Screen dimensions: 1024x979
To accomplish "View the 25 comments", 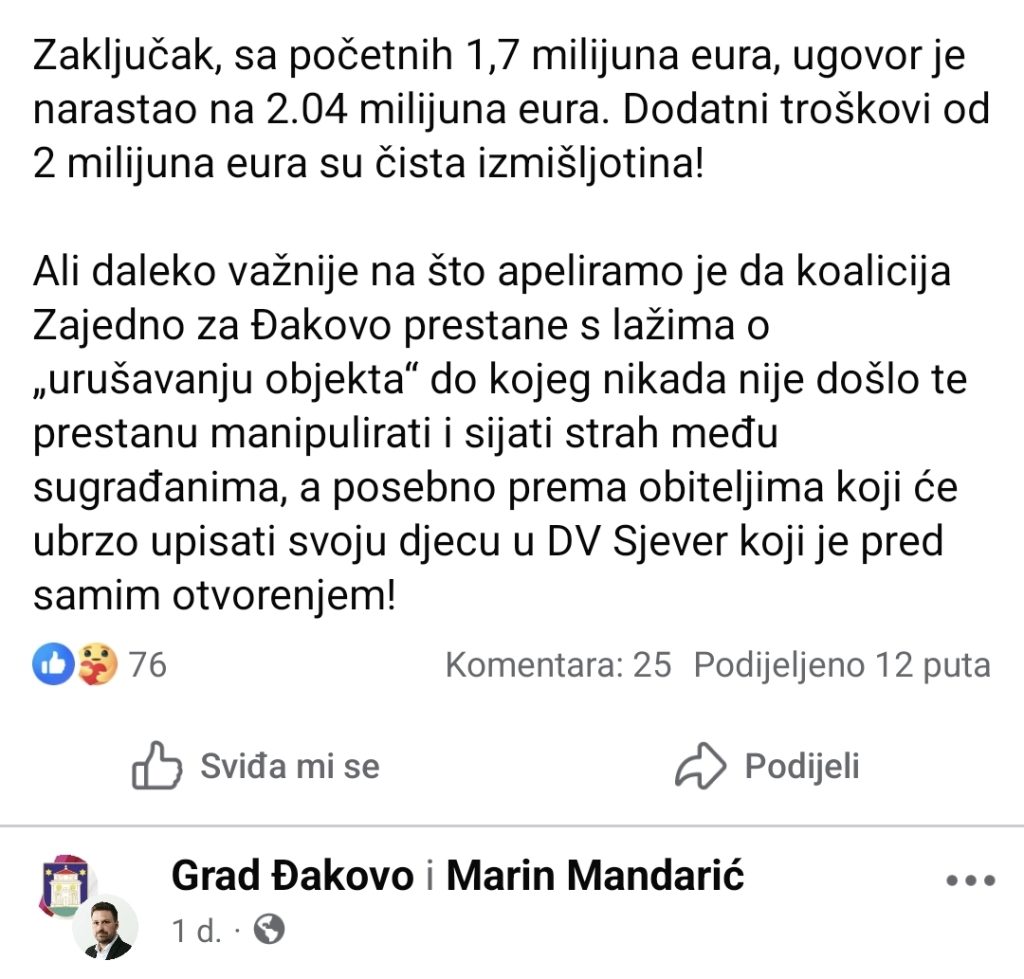I will (558, 665).
